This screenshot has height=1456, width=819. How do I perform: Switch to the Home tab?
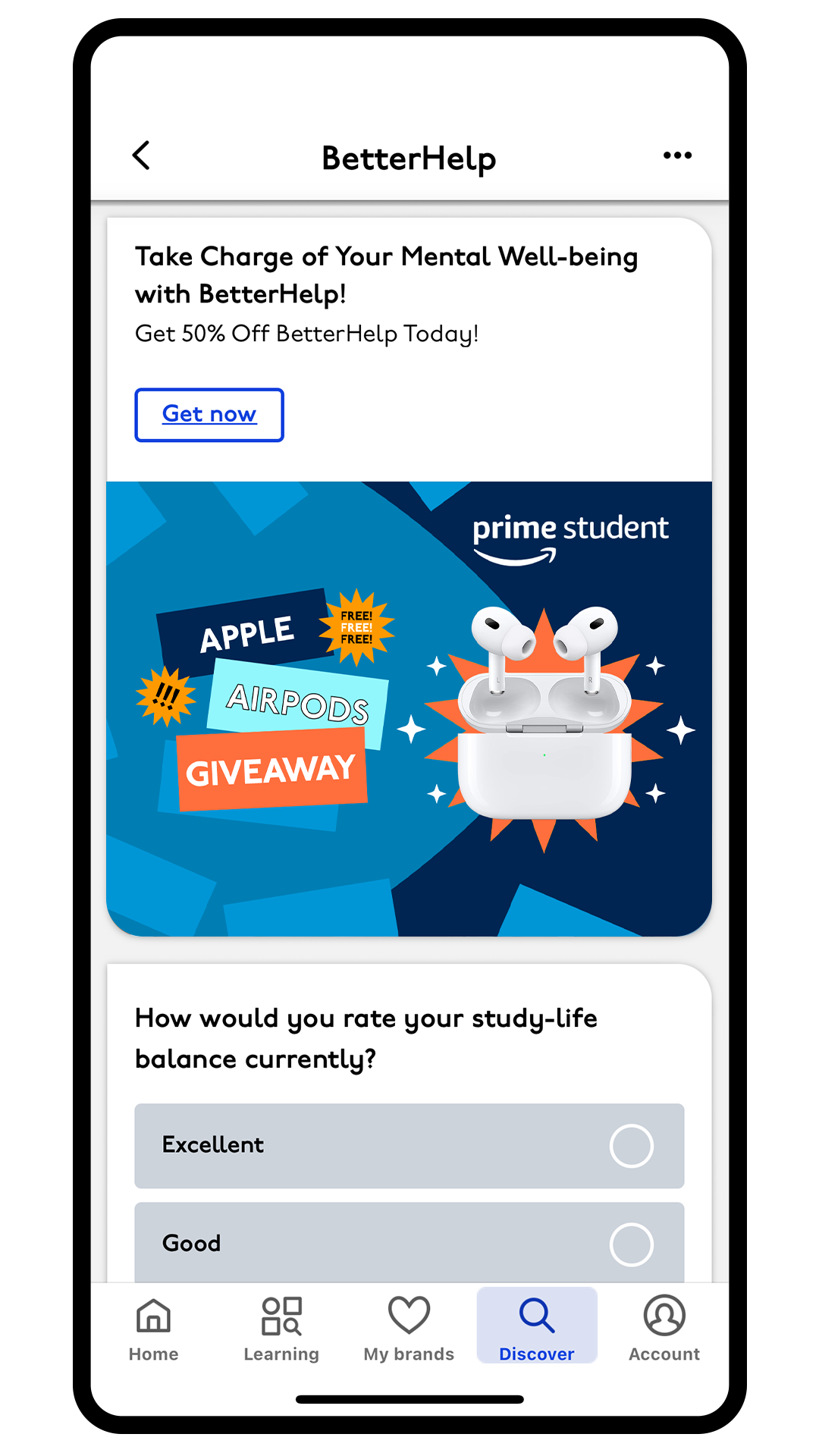click(x=153, y=1329)
